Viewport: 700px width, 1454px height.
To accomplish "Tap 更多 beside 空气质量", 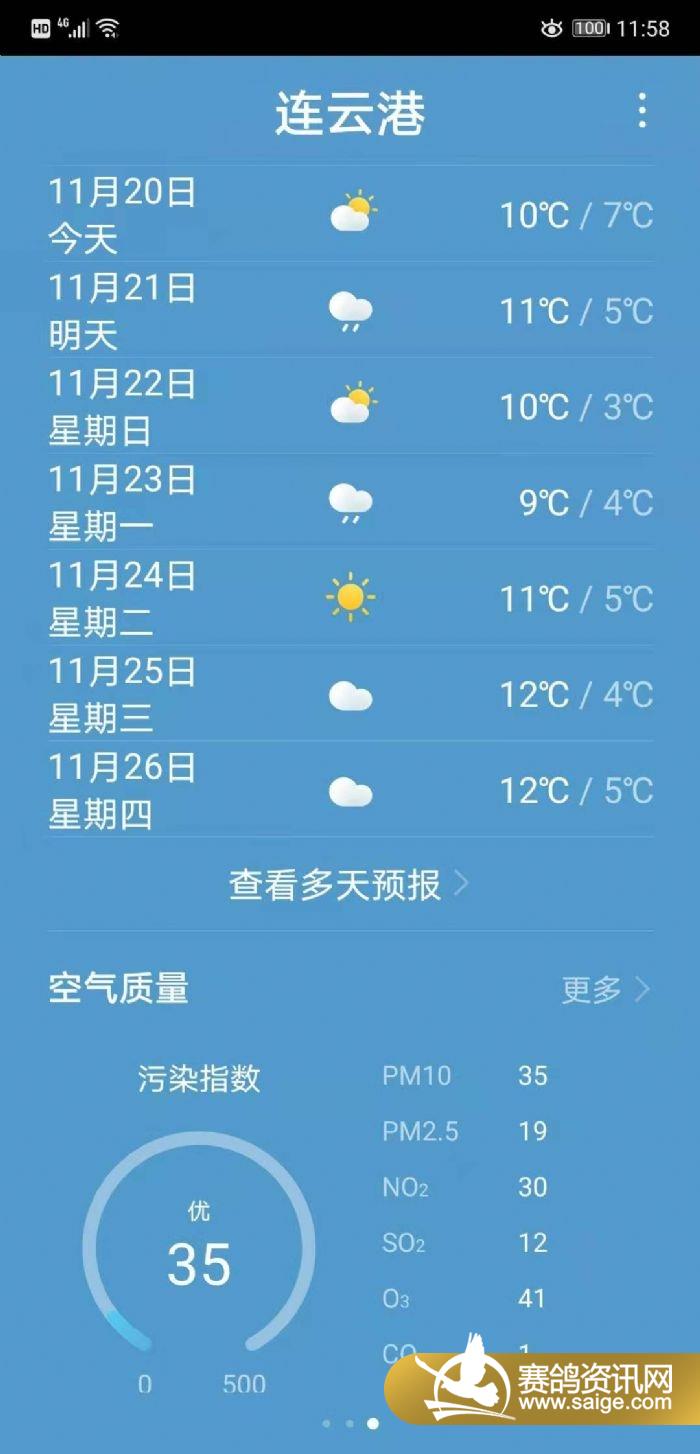I will click(x=606, y=989).
